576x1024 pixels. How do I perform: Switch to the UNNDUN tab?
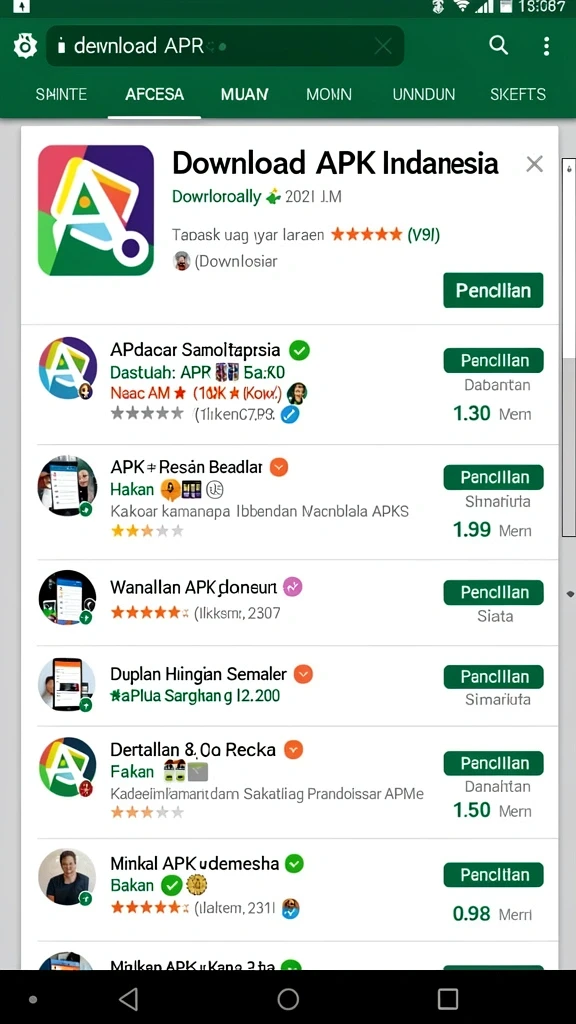point(423,95)
